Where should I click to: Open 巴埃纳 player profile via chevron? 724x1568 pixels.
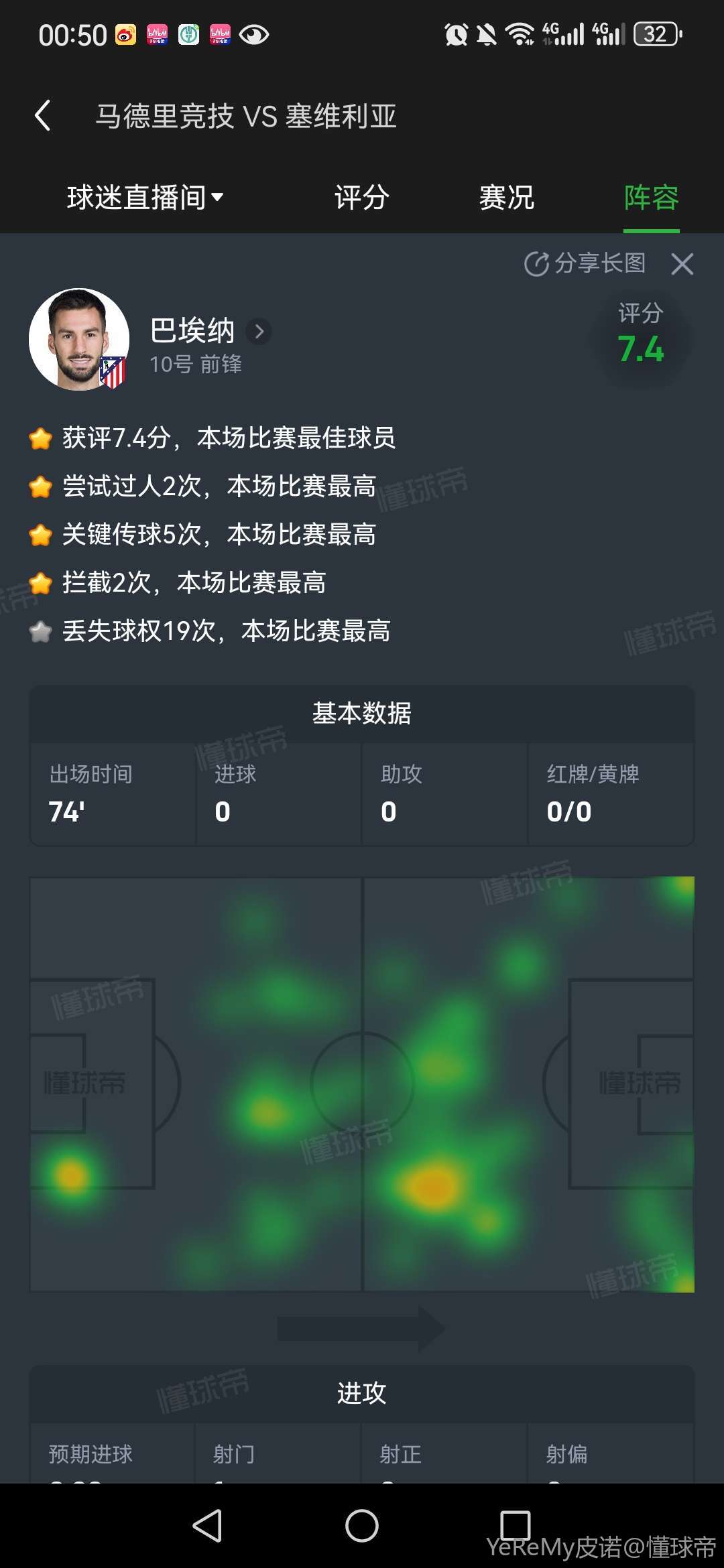pyautogui.click(x=259, y=331)
